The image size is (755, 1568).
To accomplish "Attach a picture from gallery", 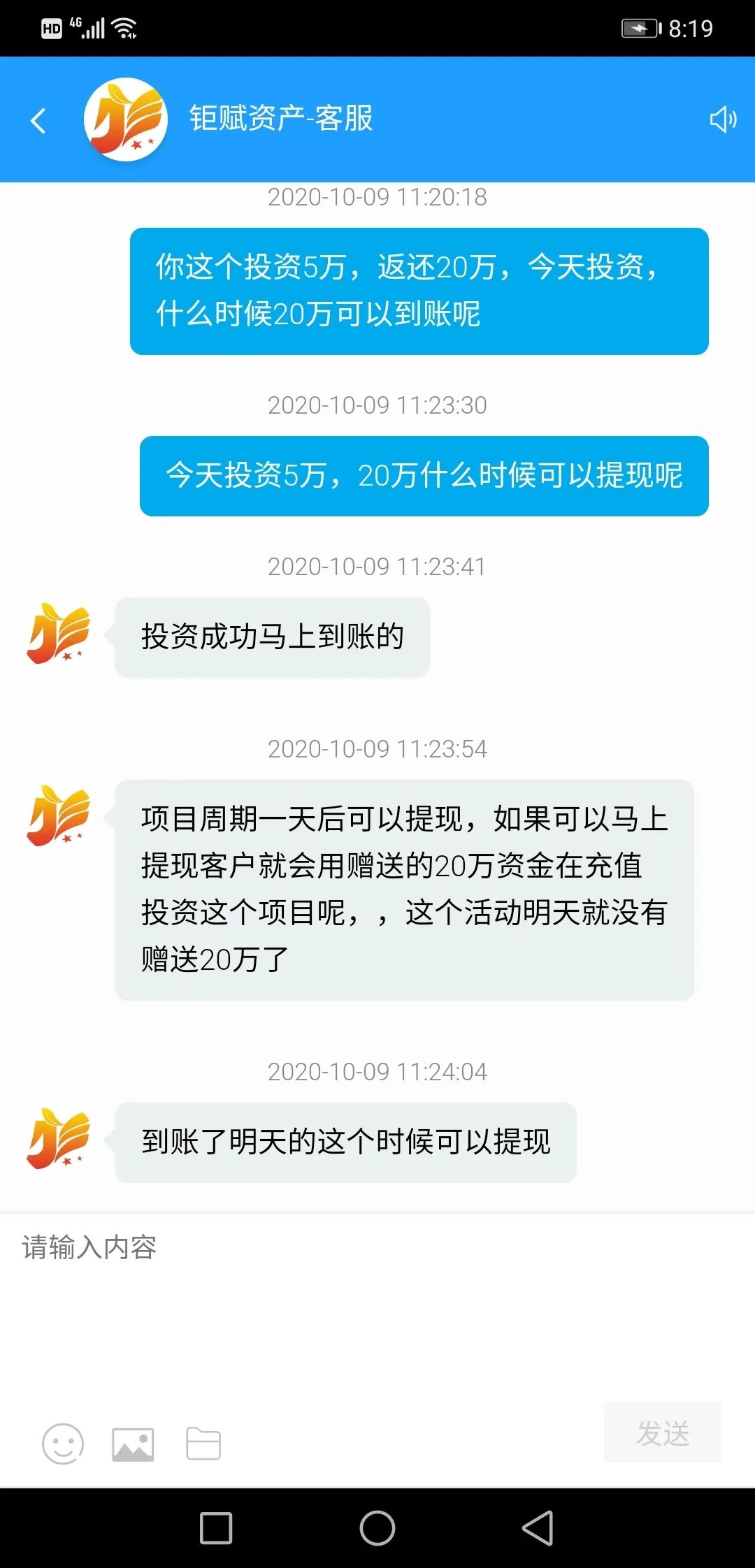I will point(133,1444).
